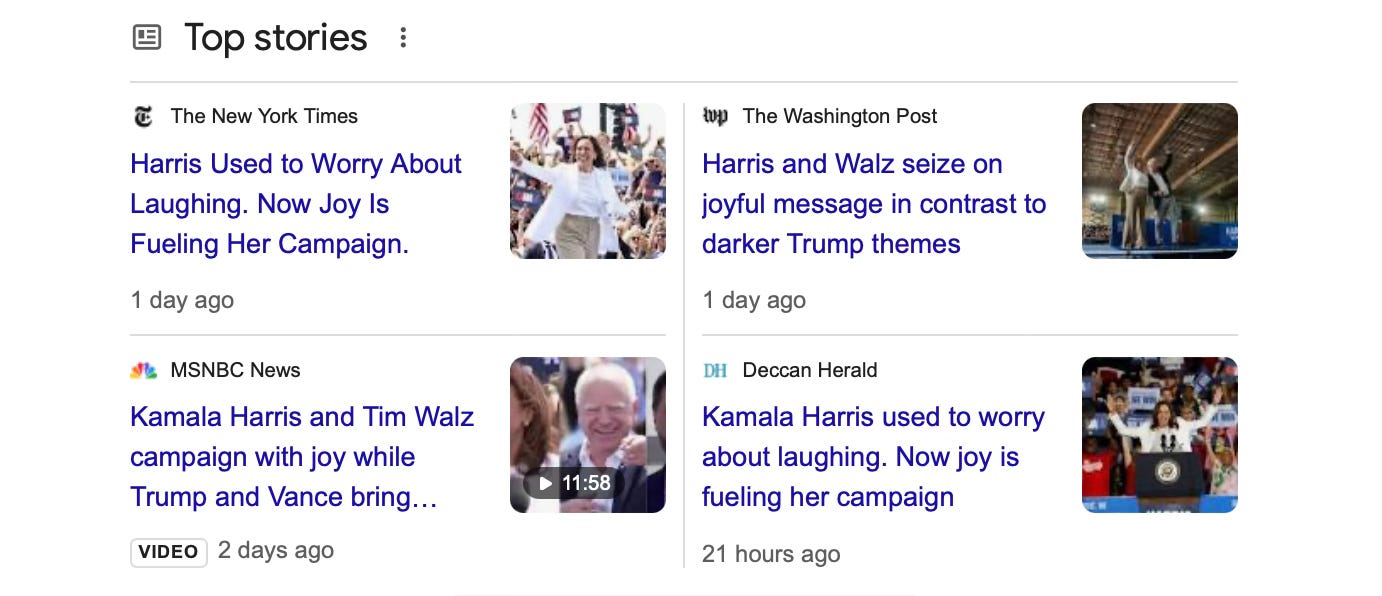Image resolution: width=1382 pixels, height=596 pixels.
Task: Open the Top stories overflow menu
Action: 403,38
